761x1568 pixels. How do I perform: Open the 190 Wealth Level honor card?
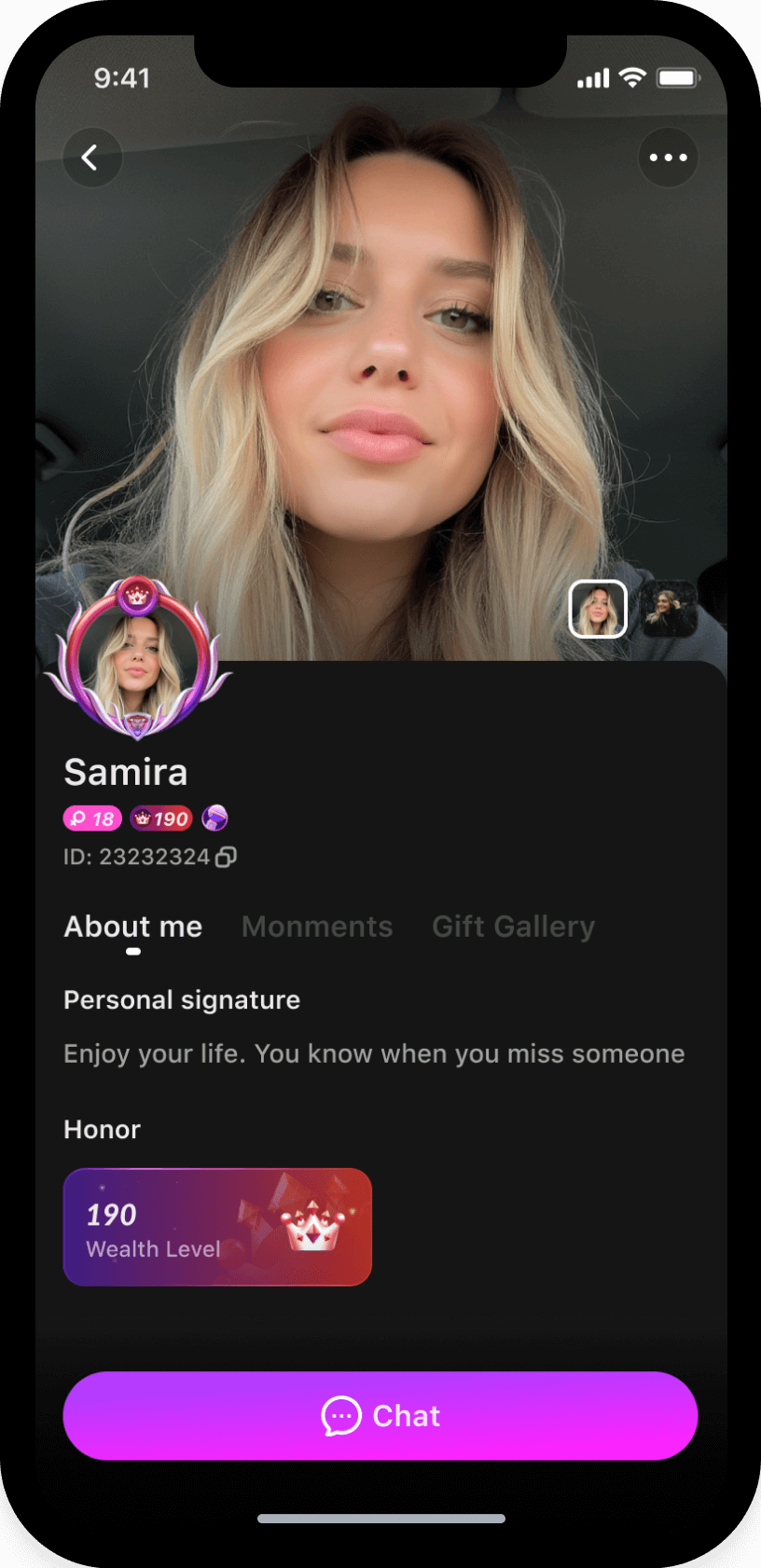pyautogui.click(x=217, y=1227)
